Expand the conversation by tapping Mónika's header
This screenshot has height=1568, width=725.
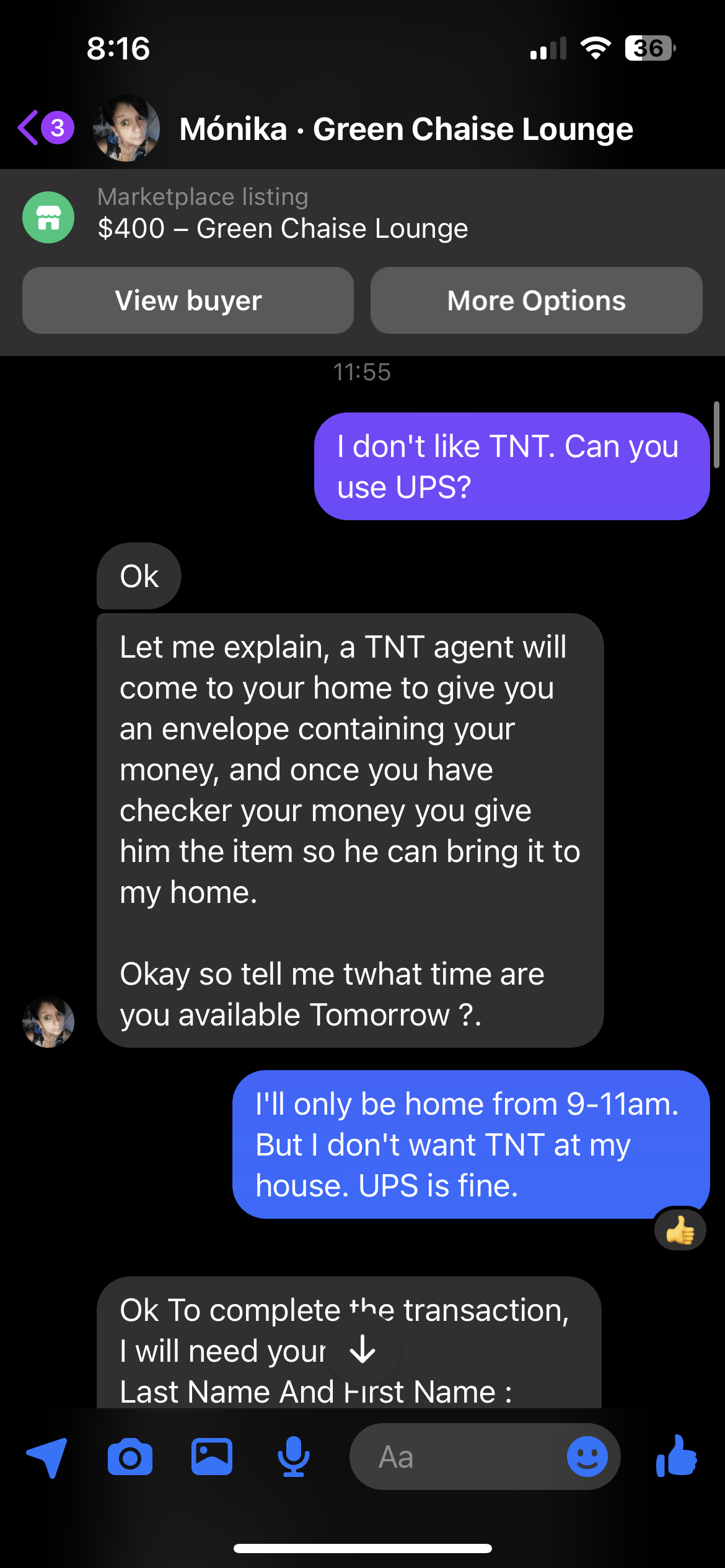point(406,129)
